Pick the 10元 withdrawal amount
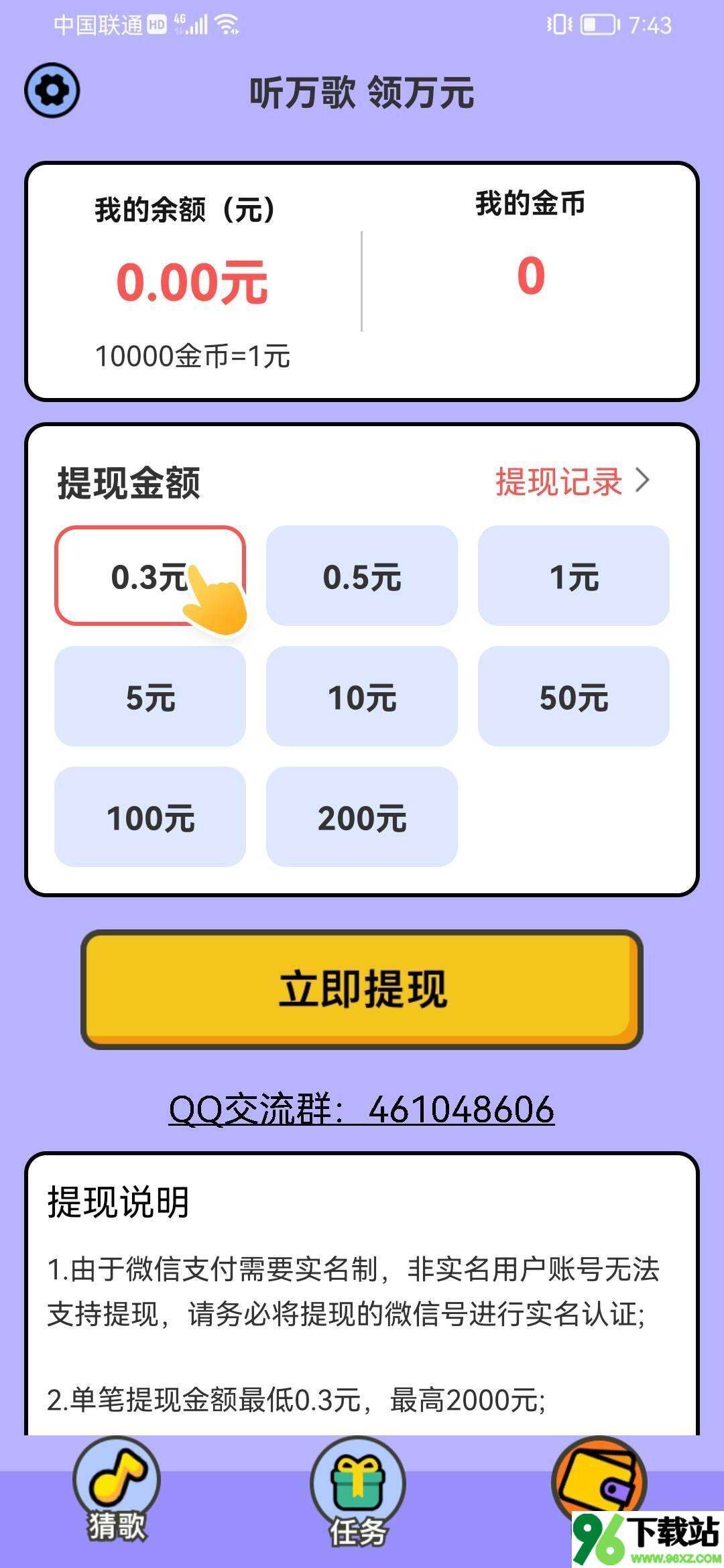Image resolution: width=724 pixels, height=1568 pixels. [361, 697]
